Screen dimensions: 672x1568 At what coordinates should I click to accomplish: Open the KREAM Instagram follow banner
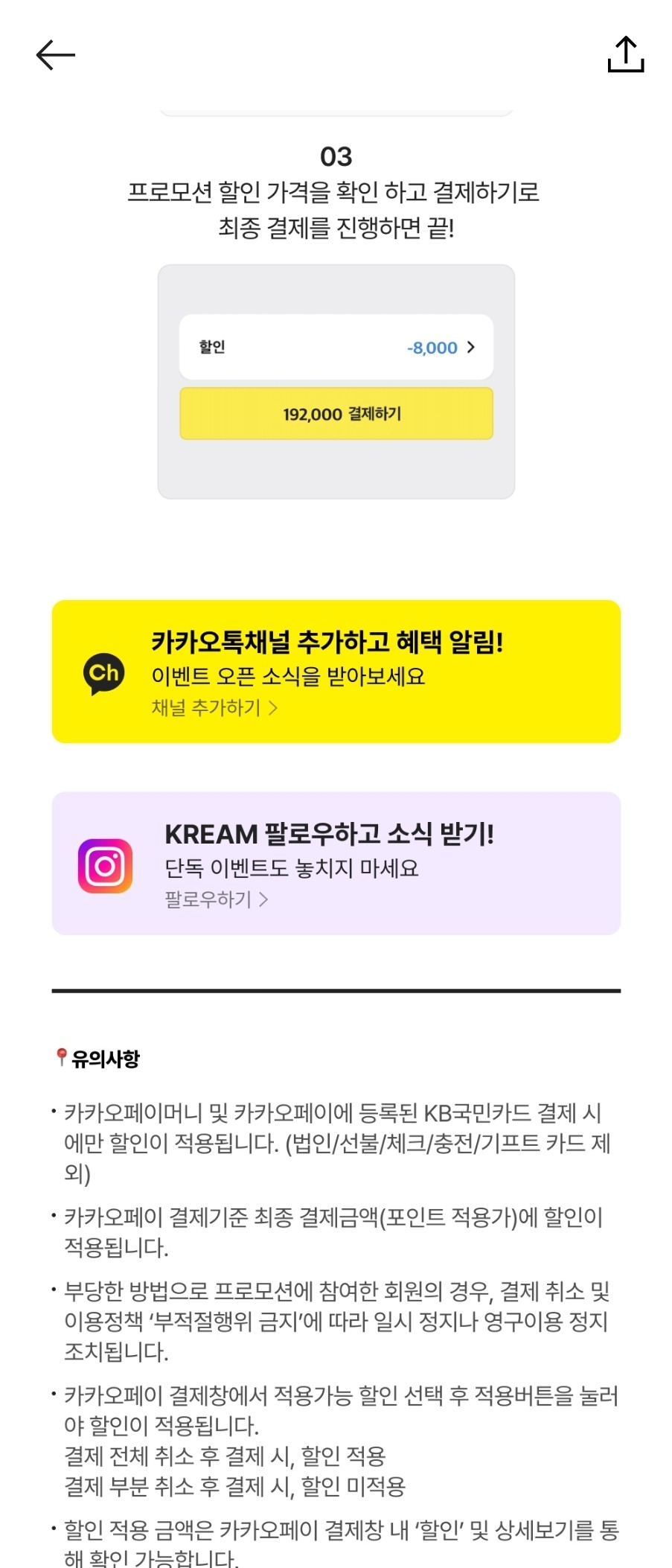pyautogui.click(x=336, y=864)
